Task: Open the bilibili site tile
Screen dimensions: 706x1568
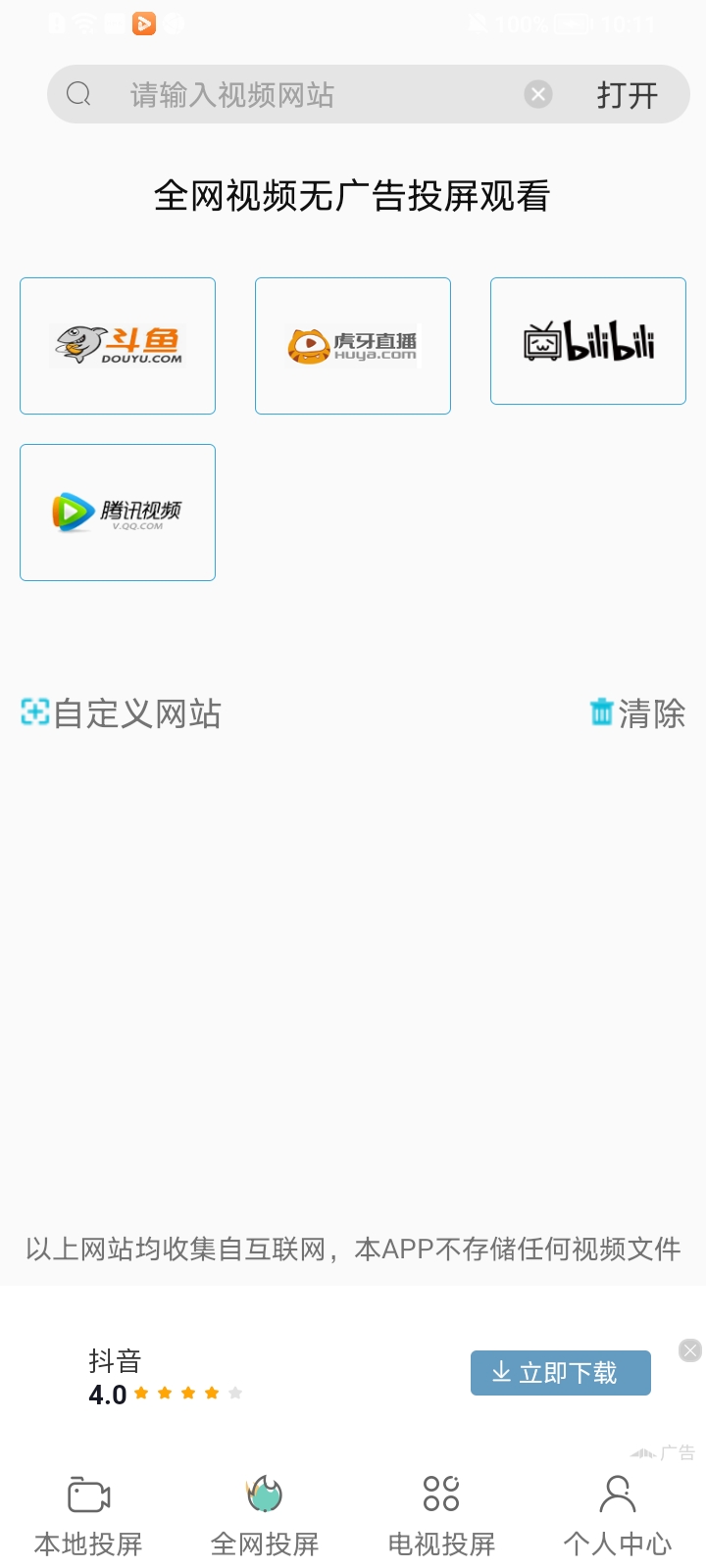Action: pos(588,341)
